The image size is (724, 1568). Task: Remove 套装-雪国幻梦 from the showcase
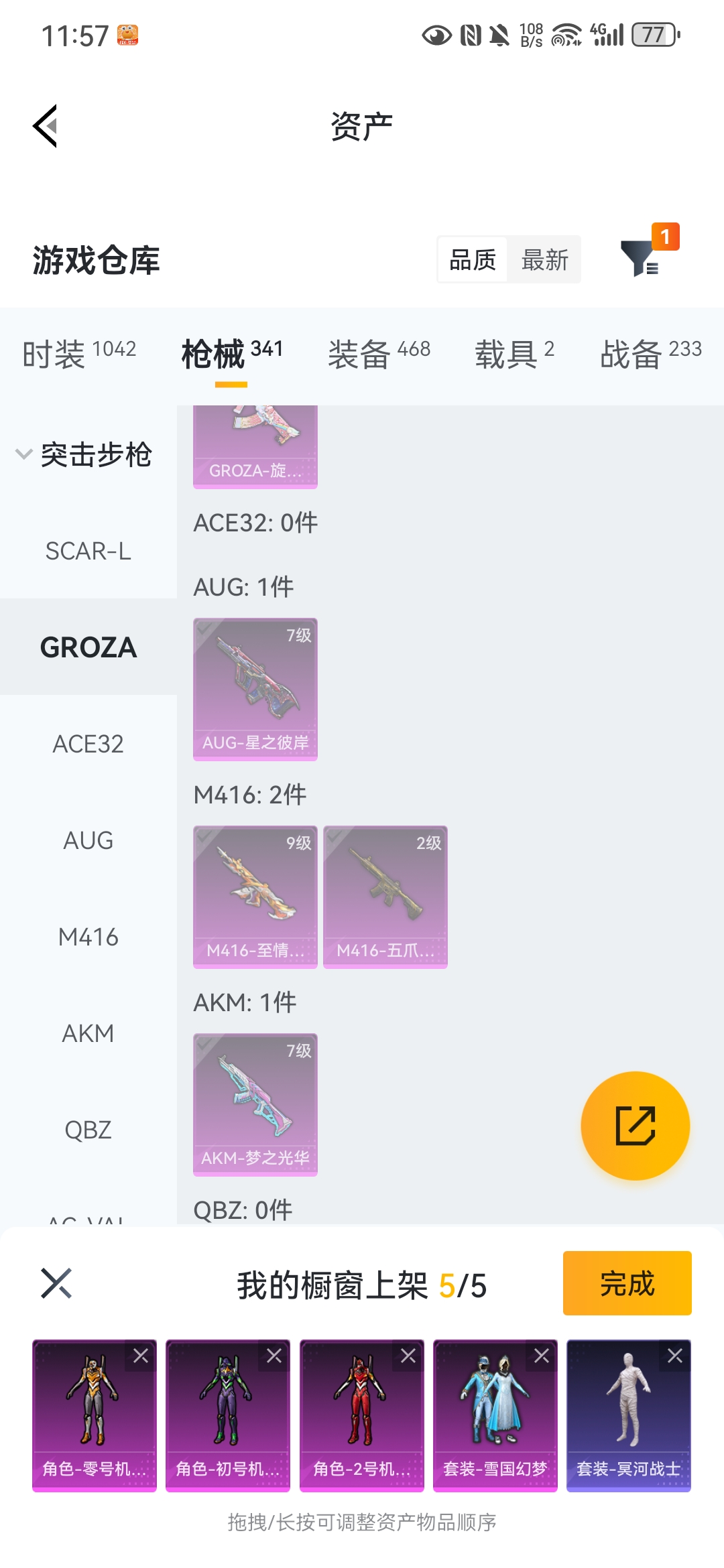(542, 1356)
